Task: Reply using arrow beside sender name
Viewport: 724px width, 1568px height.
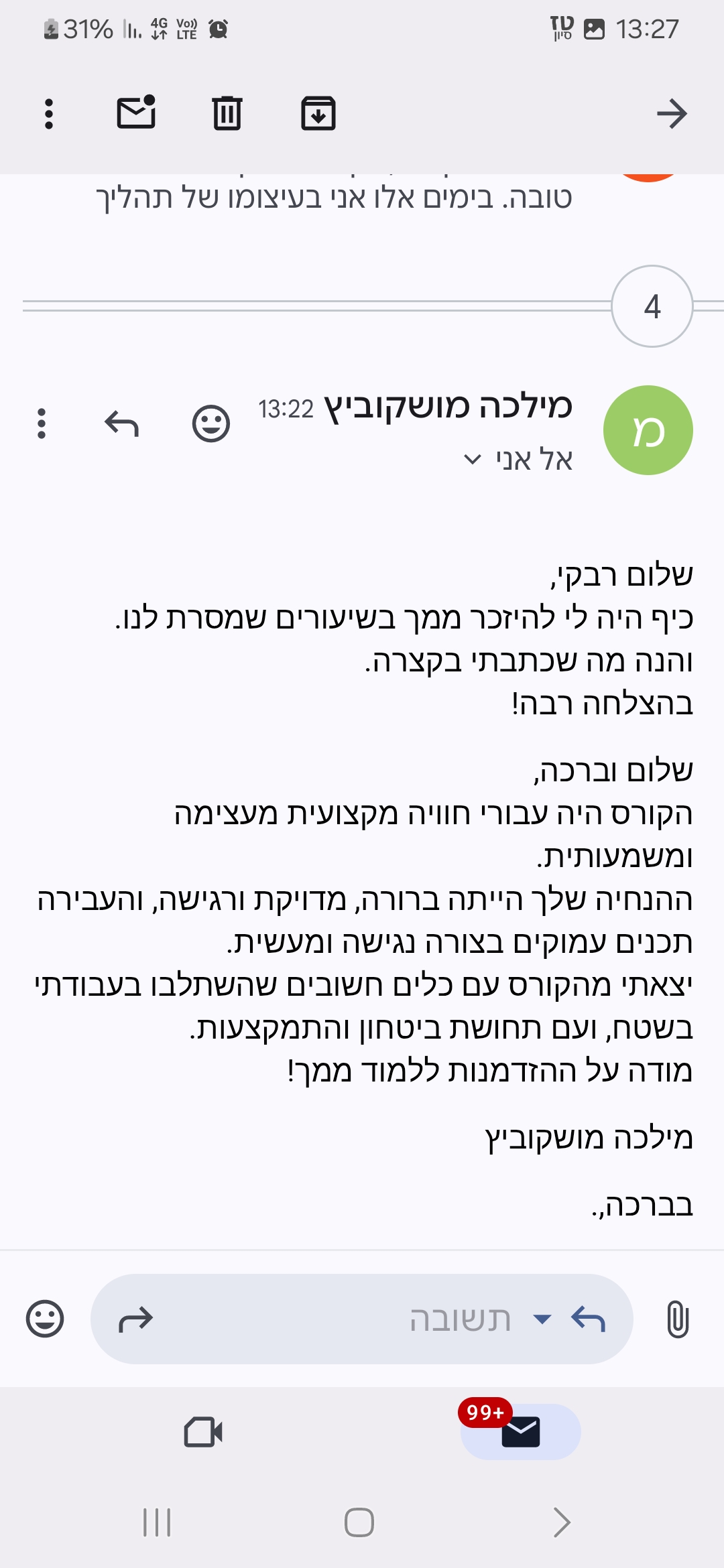Action: pos(121,423)
